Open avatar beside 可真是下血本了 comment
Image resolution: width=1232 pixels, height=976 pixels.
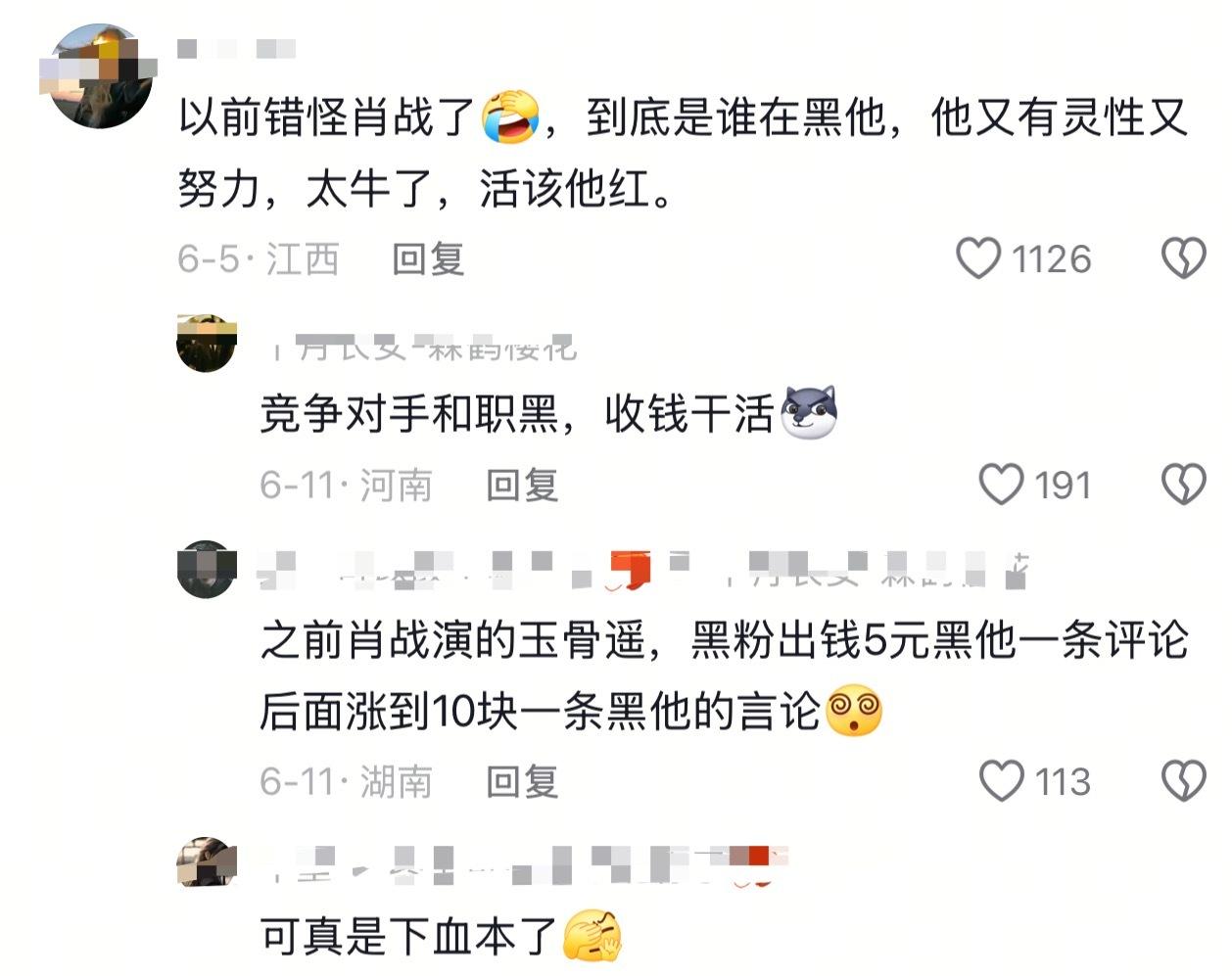206,862
